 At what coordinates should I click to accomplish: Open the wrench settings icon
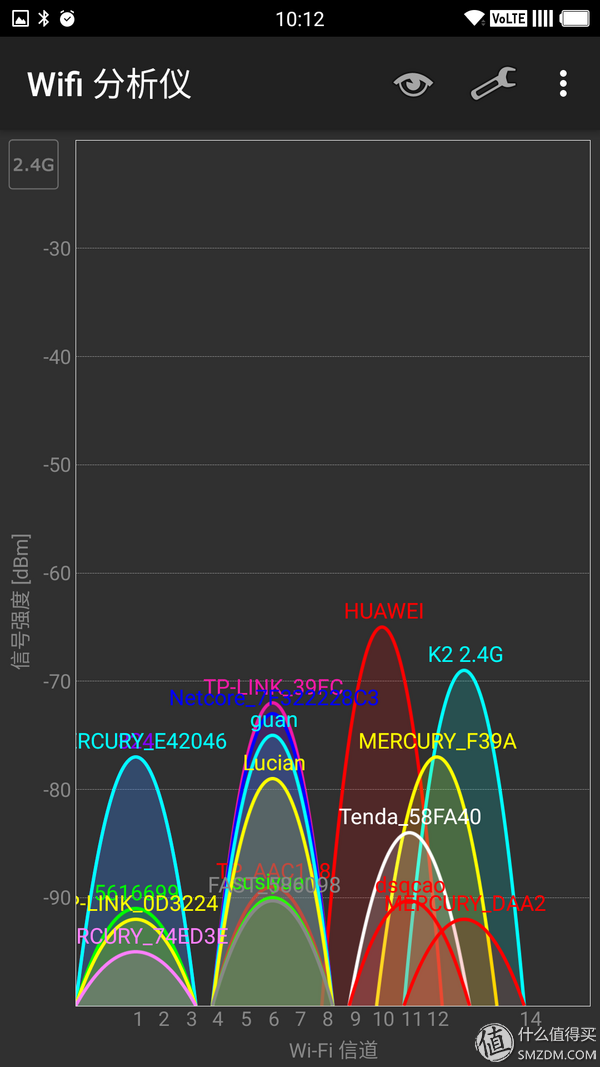(494, 84)
